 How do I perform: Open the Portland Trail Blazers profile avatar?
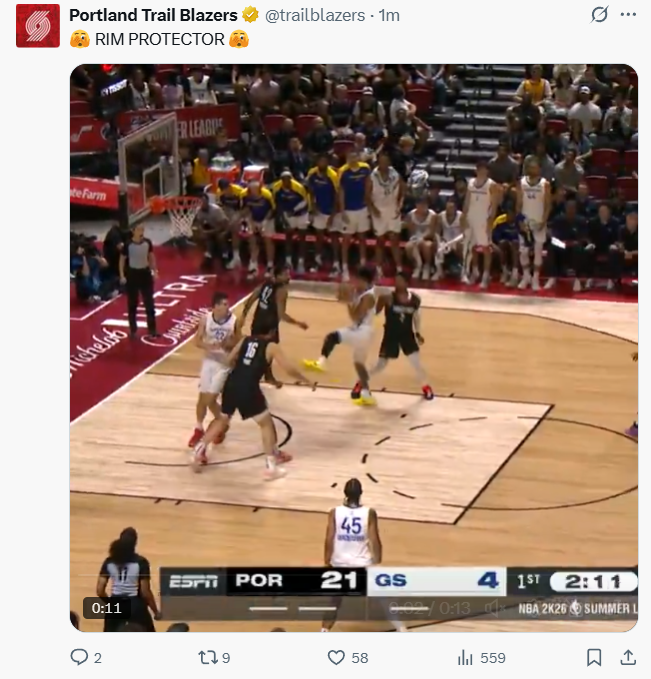pyautogui.click(x=37, y=26)
